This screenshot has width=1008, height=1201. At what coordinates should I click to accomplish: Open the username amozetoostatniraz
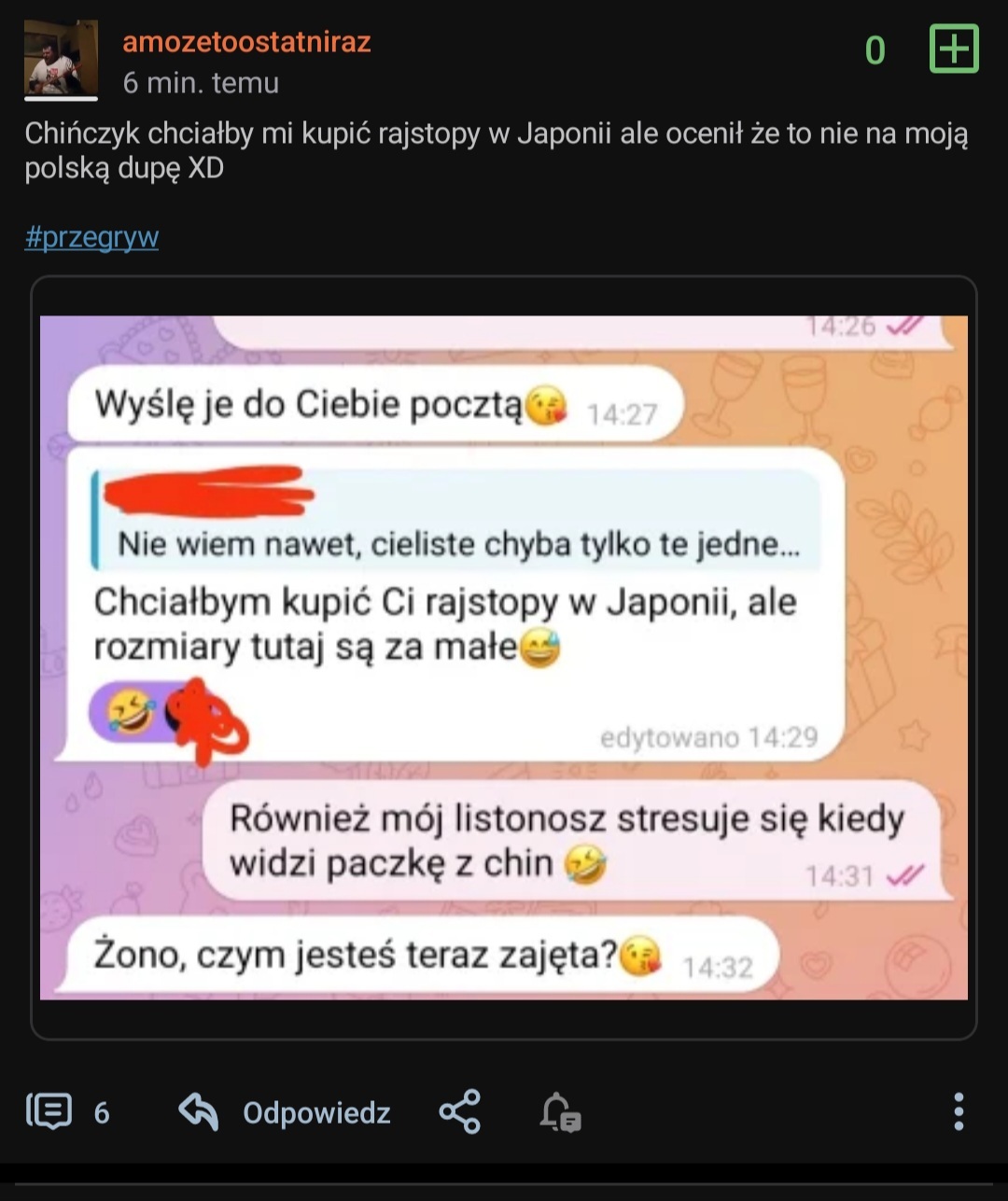(246, 42)
